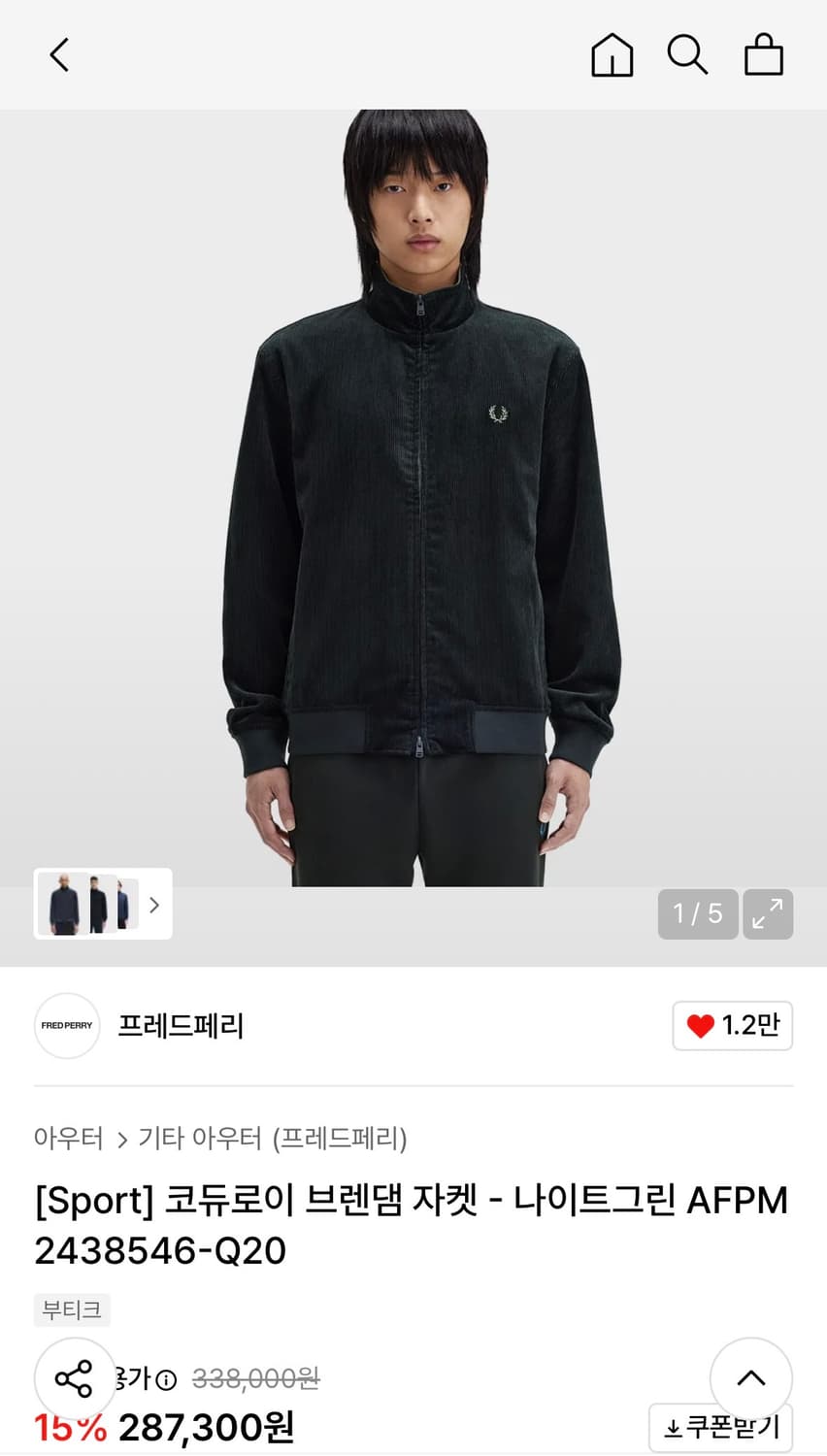This screenshot has height=1456, width=827.
Task: Open the shopping bag icon
Action: pos(766,55)
